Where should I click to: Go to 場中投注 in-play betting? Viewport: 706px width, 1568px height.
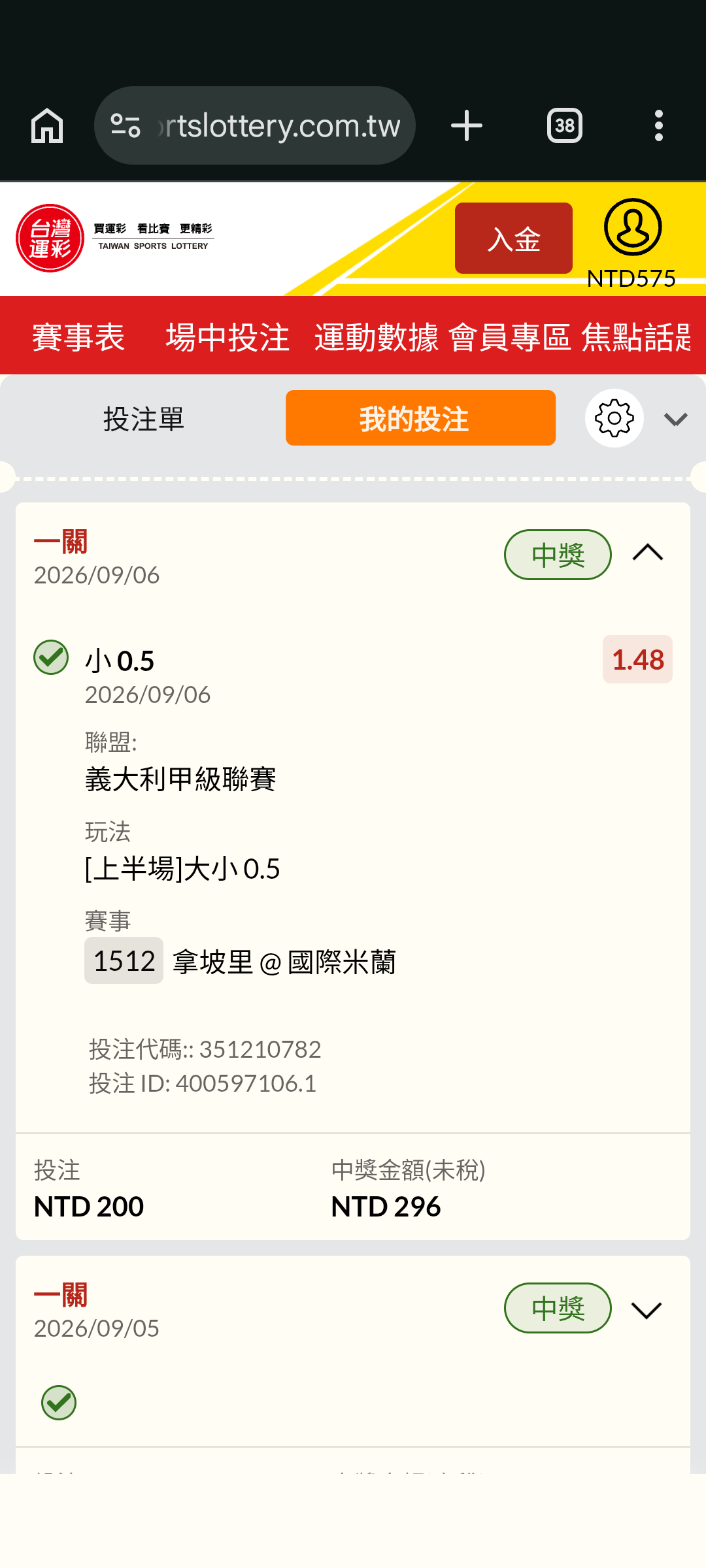click(227, 337)
